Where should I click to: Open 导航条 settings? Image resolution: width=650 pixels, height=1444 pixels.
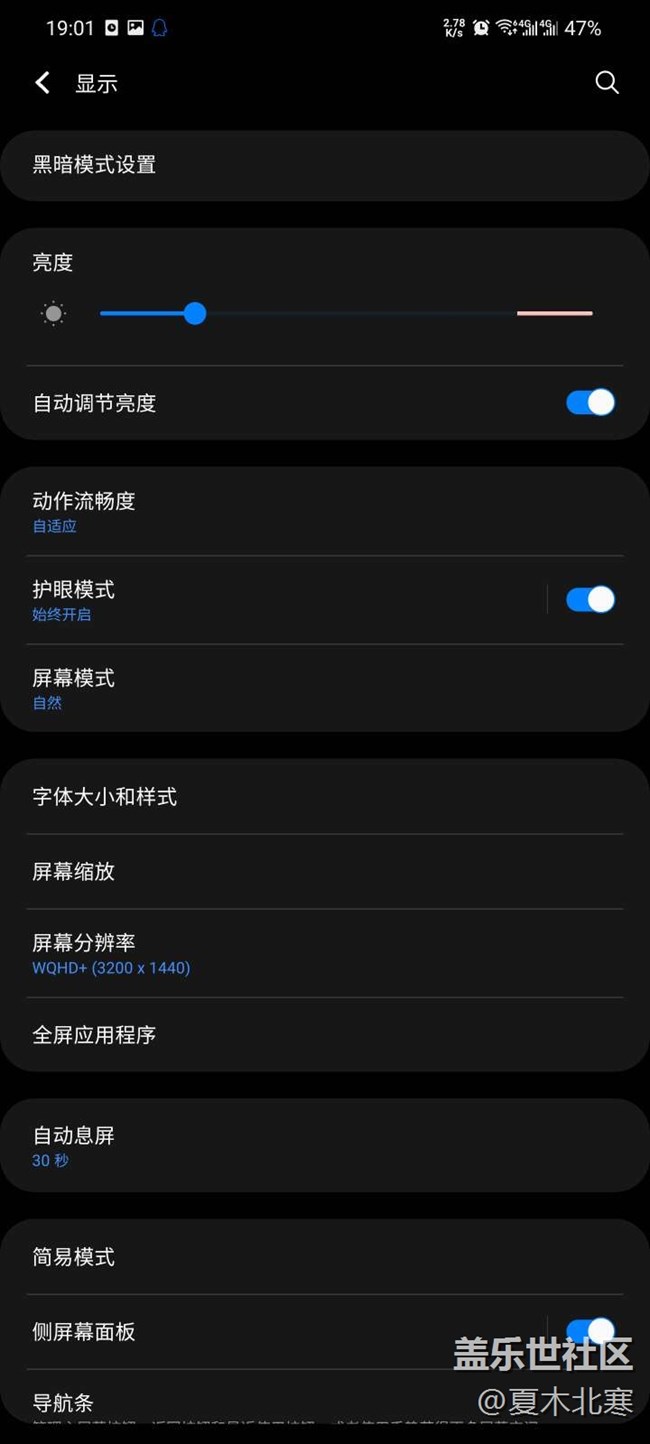200,1403
